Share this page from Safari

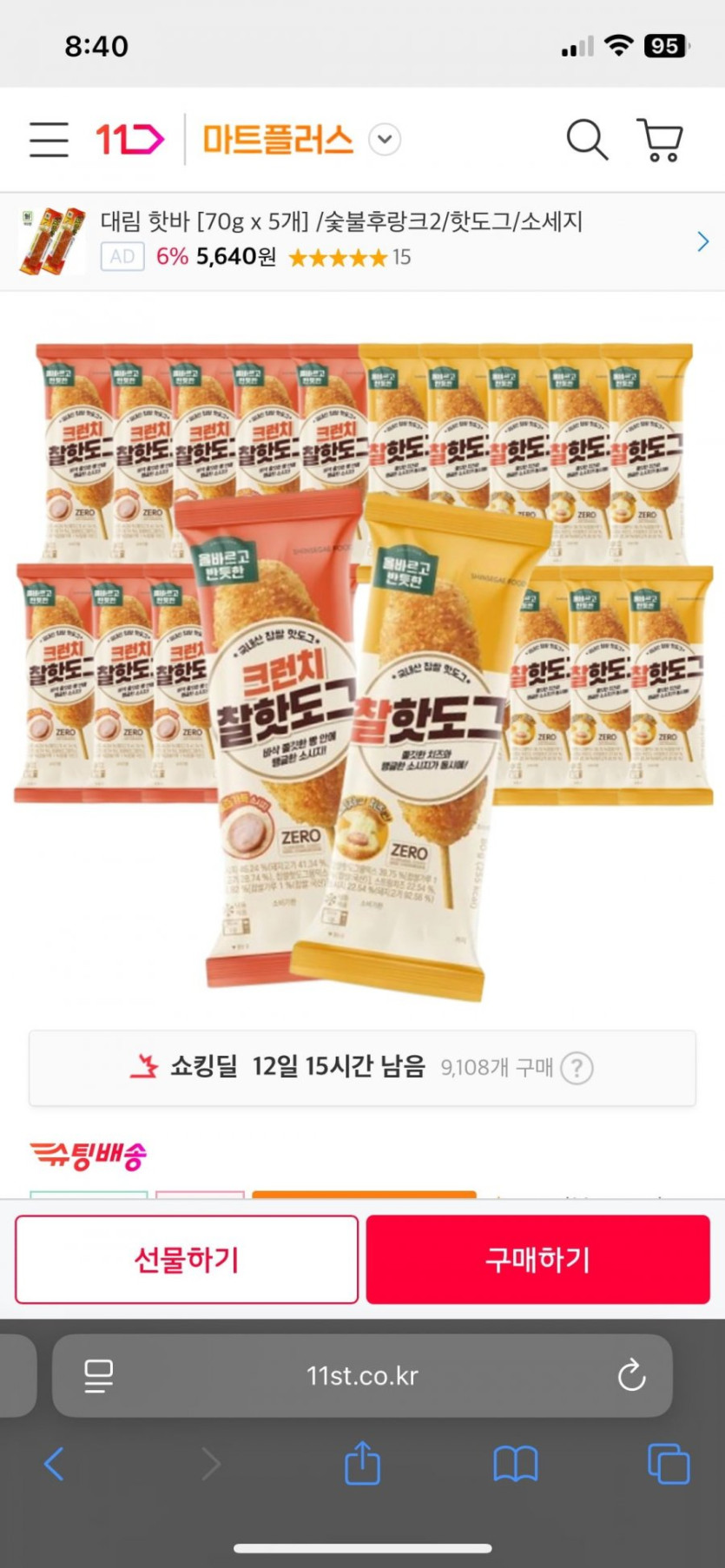coord(362,1464)
